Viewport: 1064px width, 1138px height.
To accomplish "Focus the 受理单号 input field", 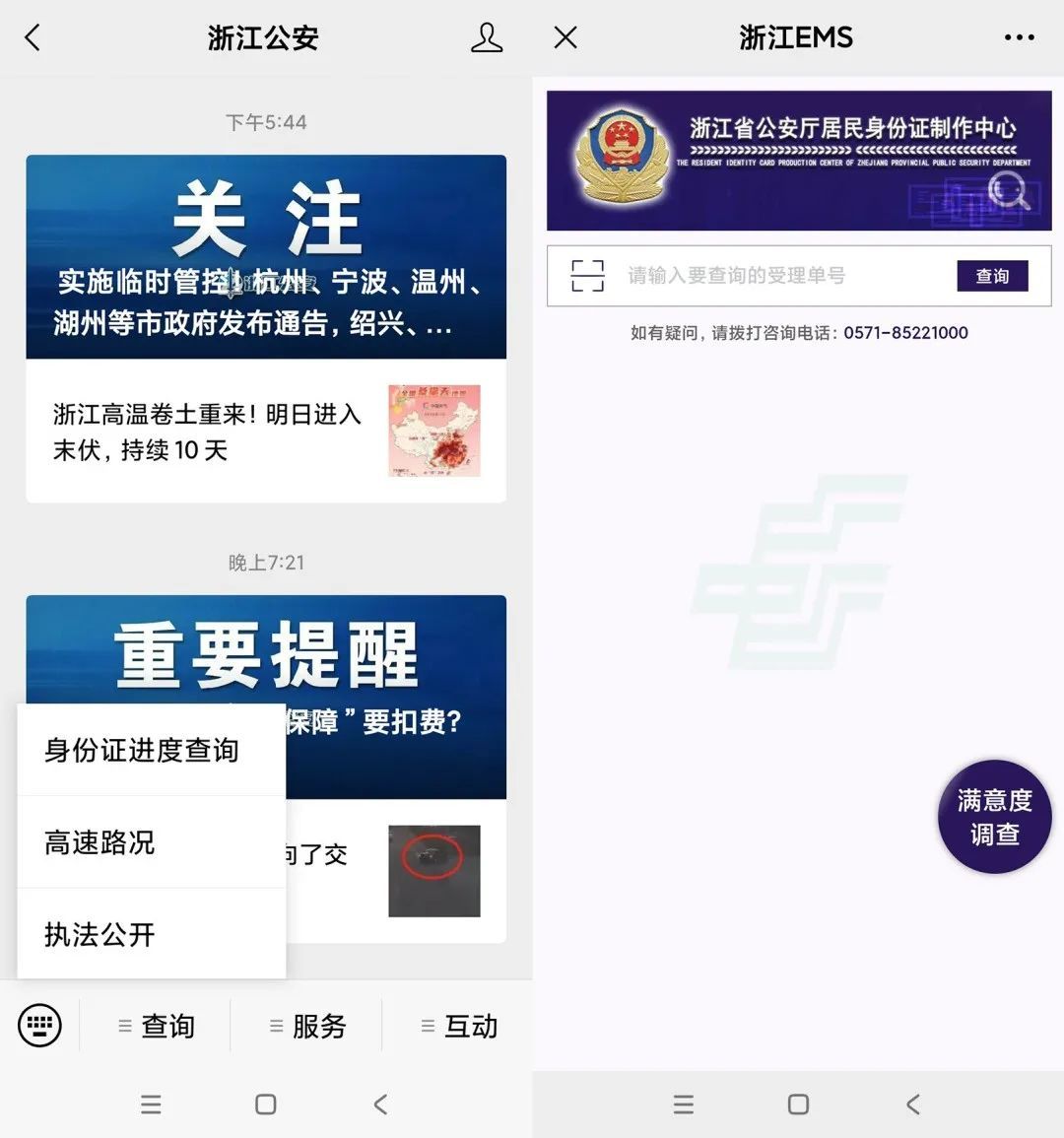I will (x=778, y=276).
